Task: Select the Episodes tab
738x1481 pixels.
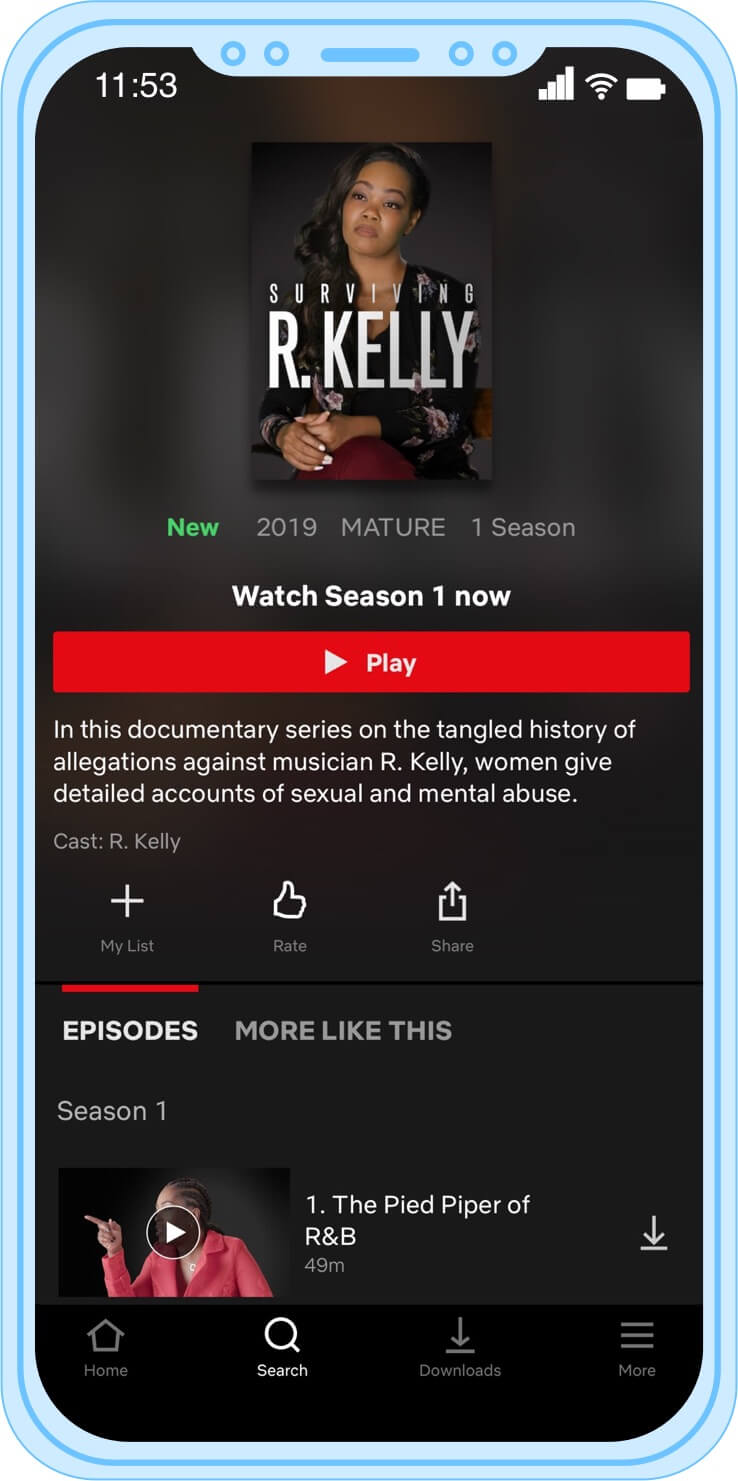Action: click(130, 1031)
